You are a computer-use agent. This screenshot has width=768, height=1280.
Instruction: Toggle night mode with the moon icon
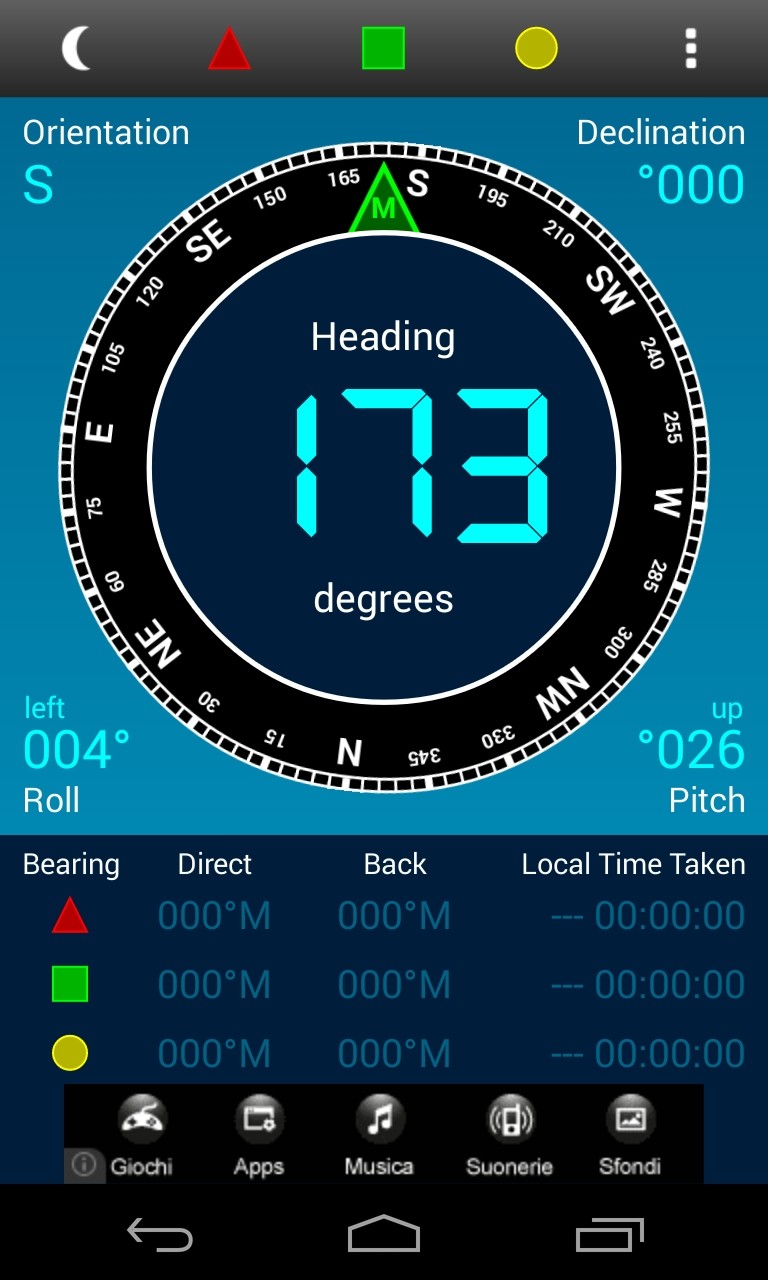point(77,48)
